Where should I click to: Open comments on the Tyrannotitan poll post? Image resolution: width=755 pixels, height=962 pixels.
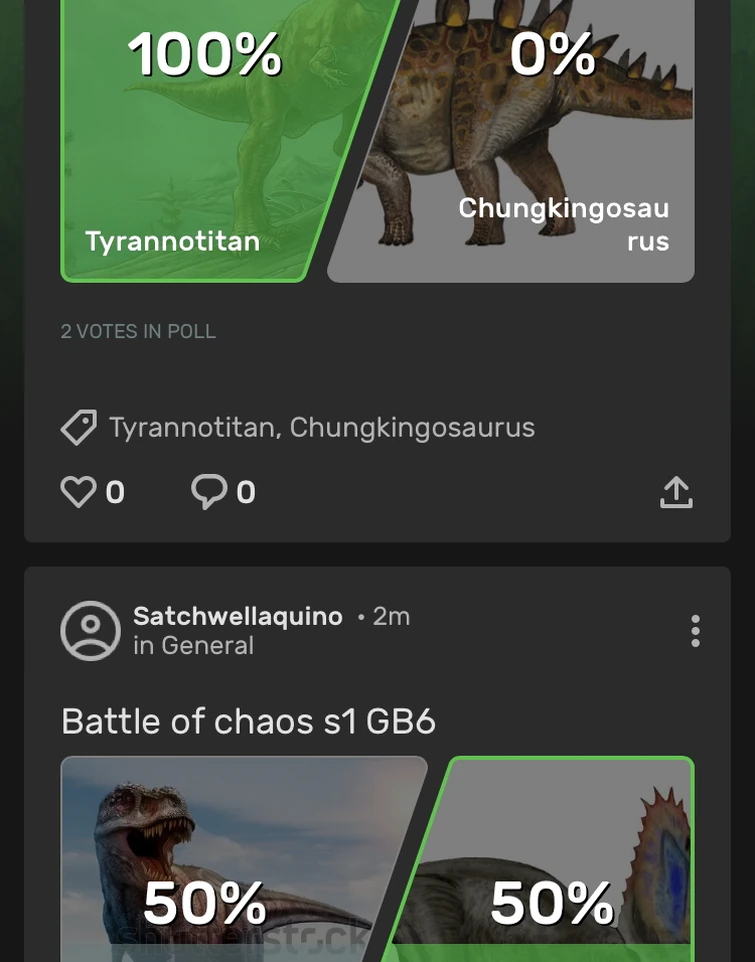[209, 492]
